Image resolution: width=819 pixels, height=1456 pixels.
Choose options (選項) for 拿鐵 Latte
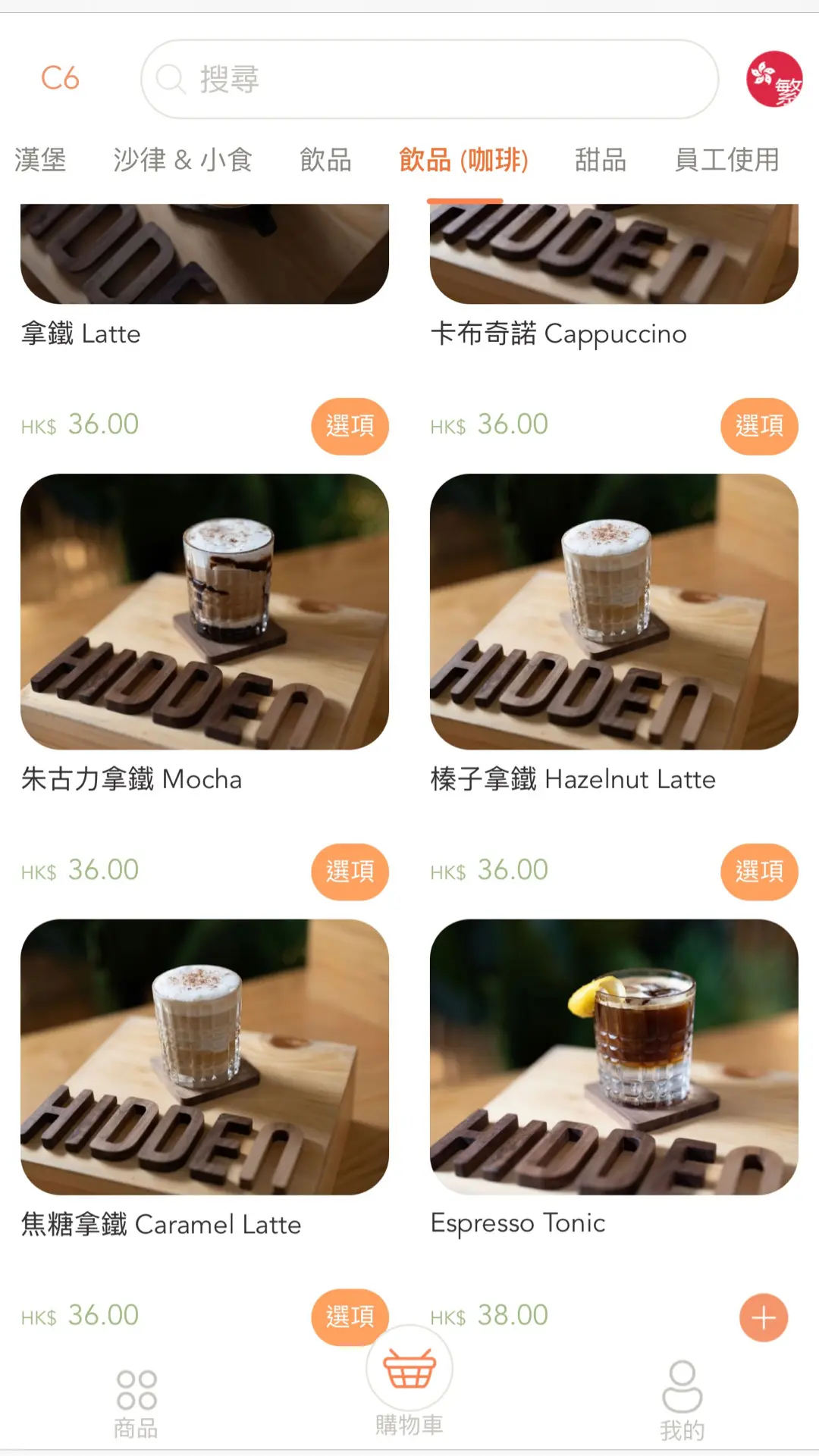[x=350, y=426]
